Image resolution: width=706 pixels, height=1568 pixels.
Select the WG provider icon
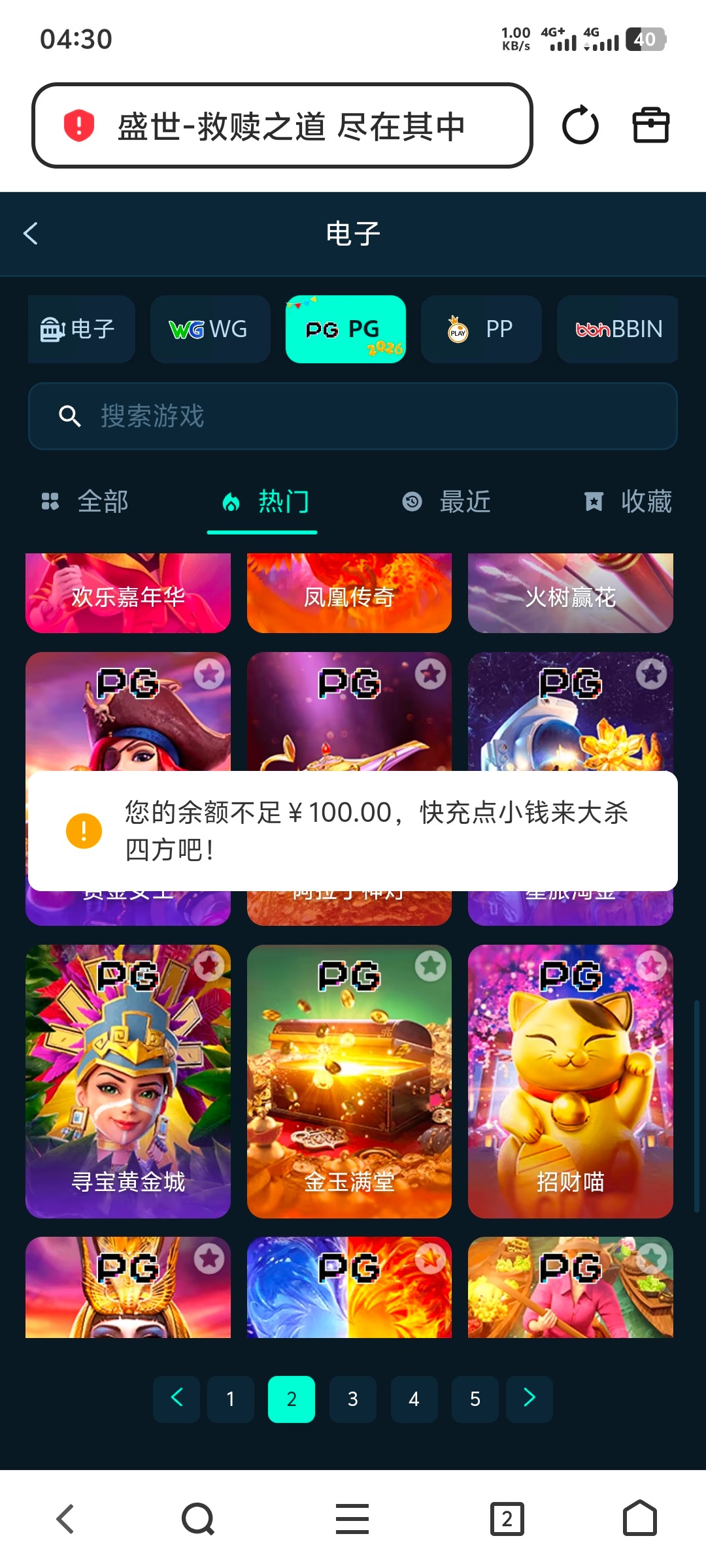pyautogui.click(x=210, y=329)
